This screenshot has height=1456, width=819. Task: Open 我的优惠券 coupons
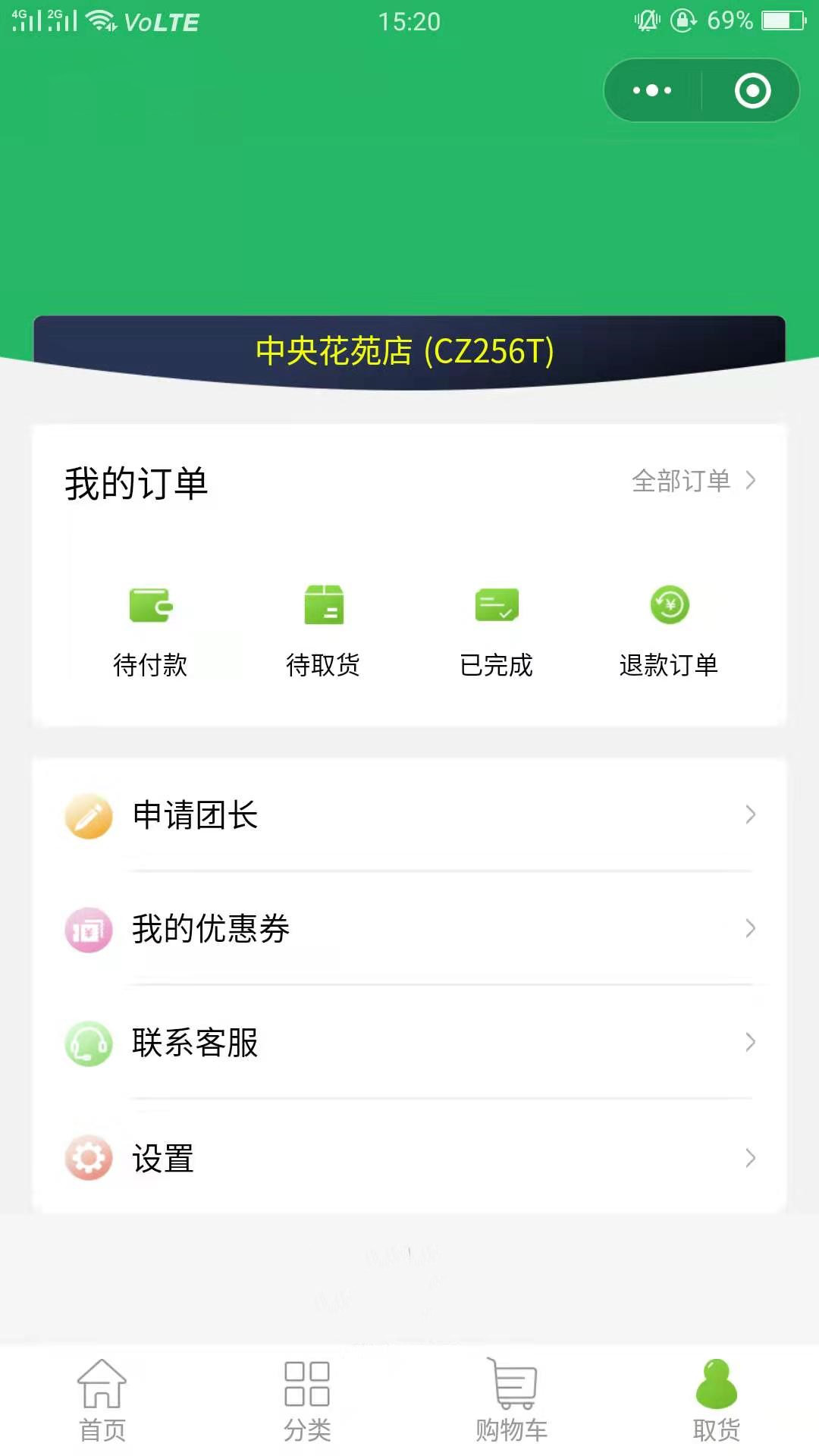409,929
